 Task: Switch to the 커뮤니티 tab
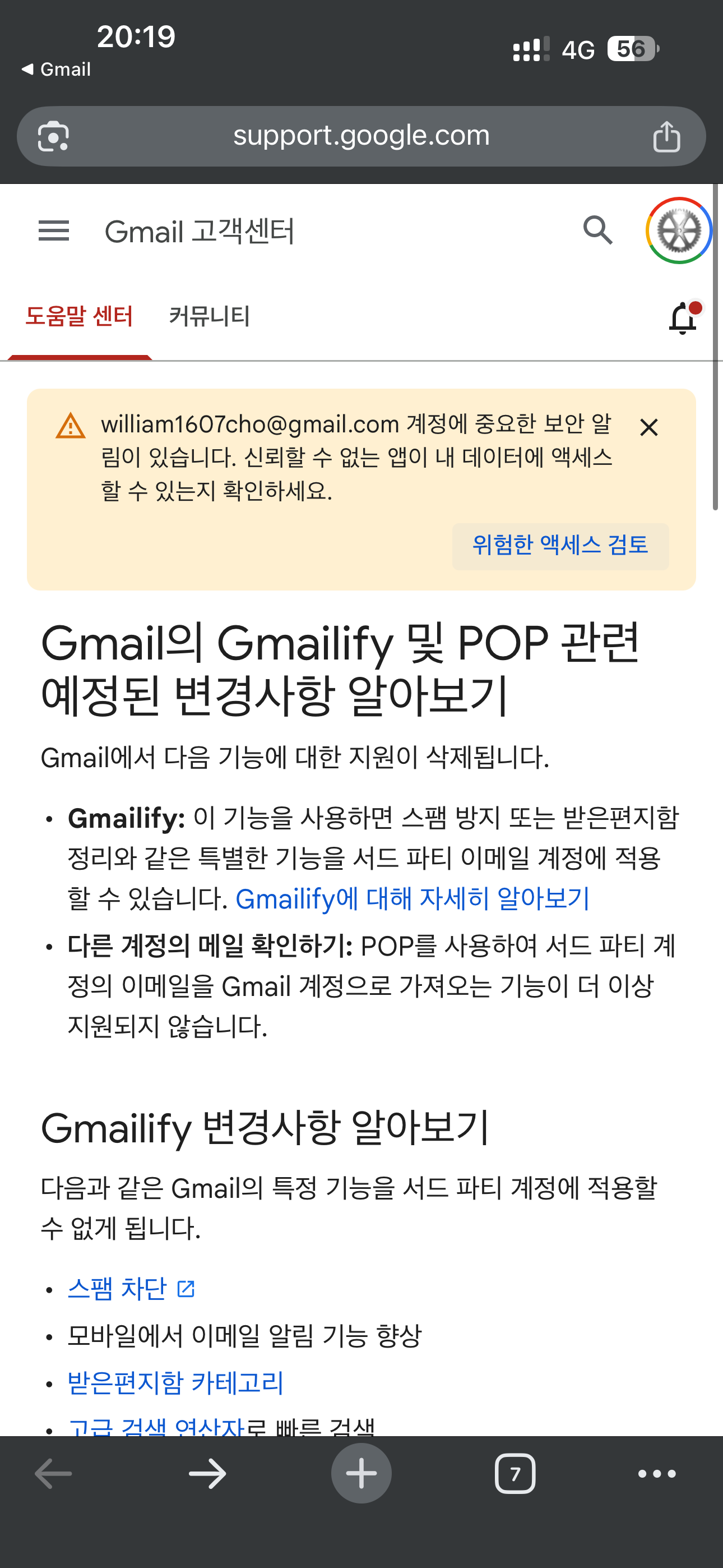[210, 316]
